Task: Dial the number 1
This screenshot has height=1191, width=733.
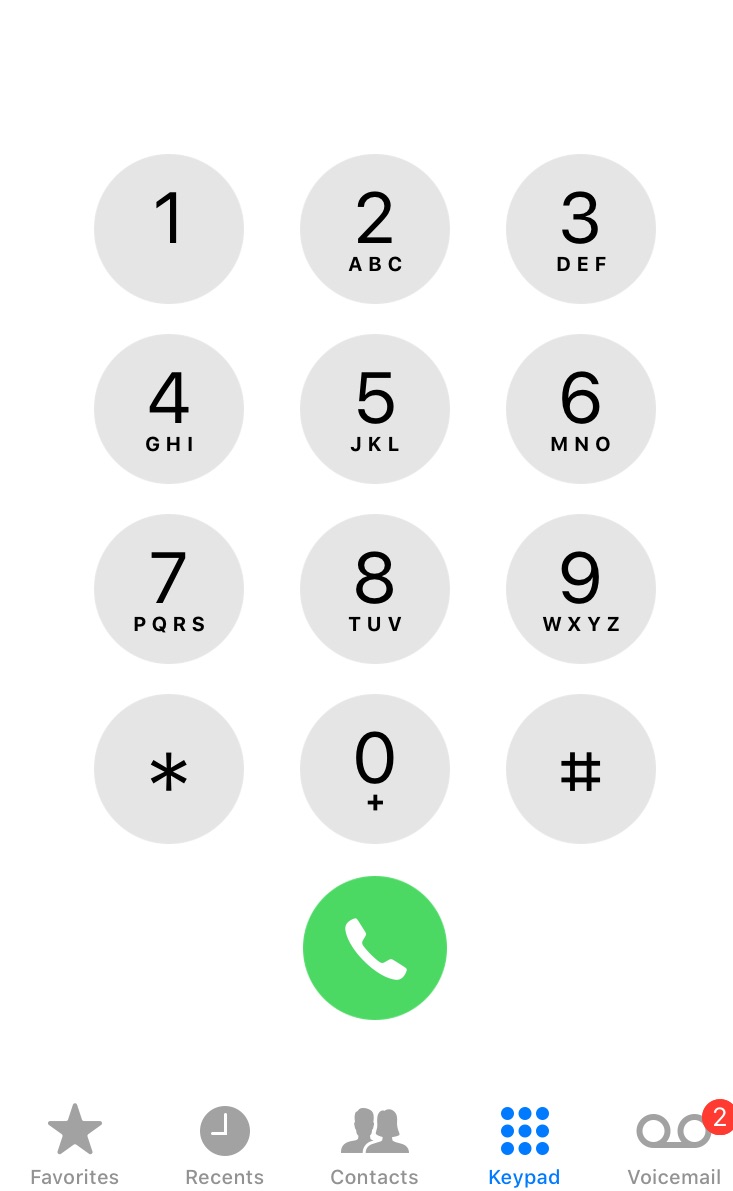Action: click(x=169, y=228)
